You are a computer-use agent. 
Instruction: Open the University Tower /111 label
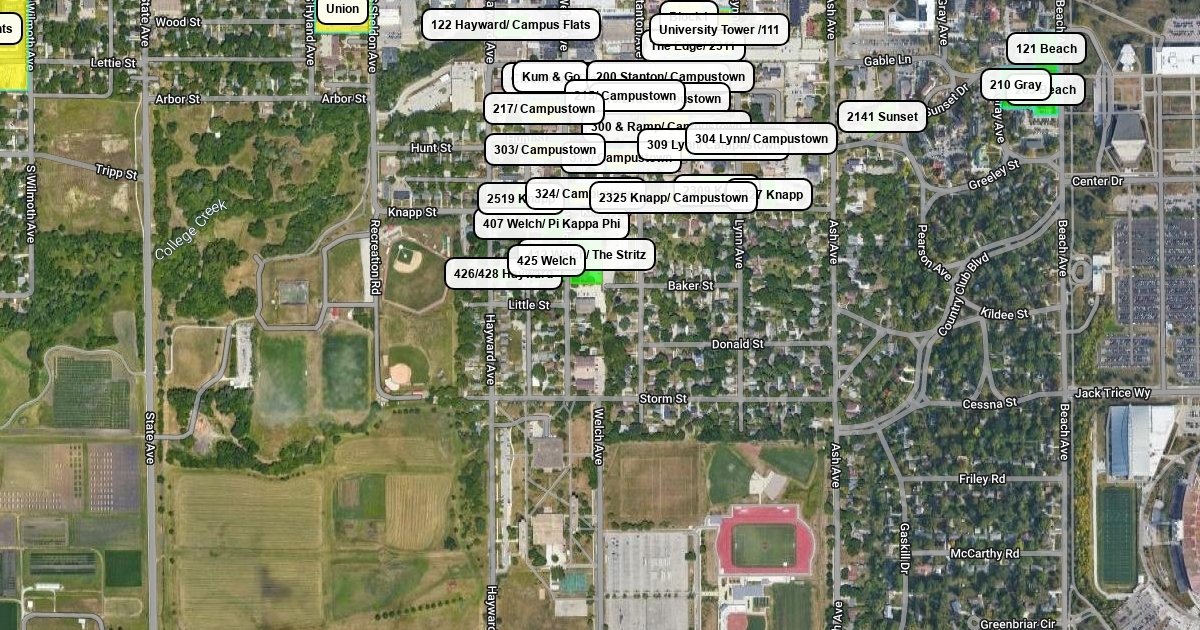click(718, 30)
